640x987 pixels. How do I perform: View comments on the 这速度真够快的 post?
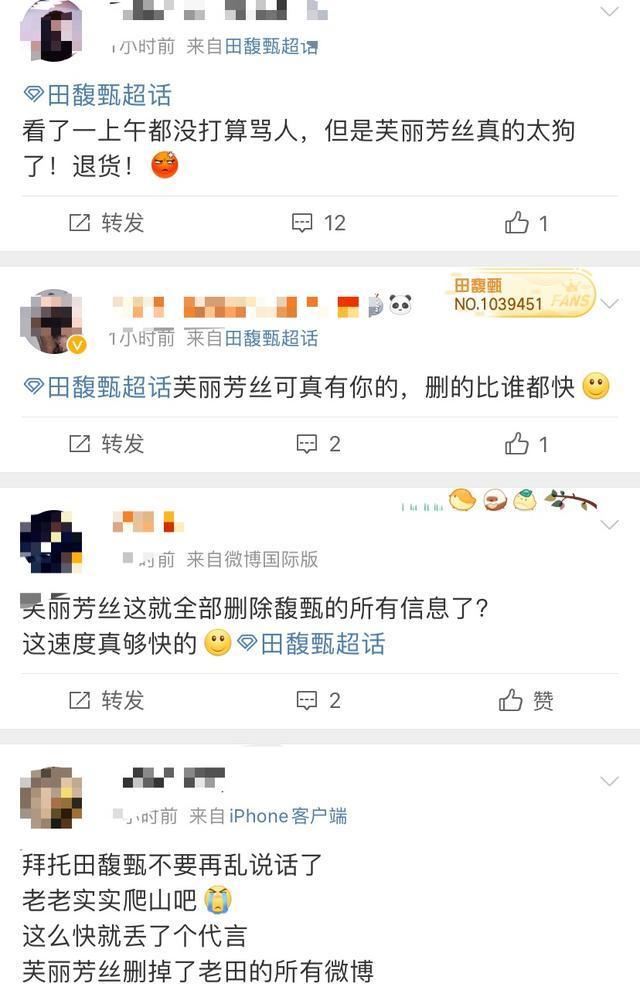point(319,700)
